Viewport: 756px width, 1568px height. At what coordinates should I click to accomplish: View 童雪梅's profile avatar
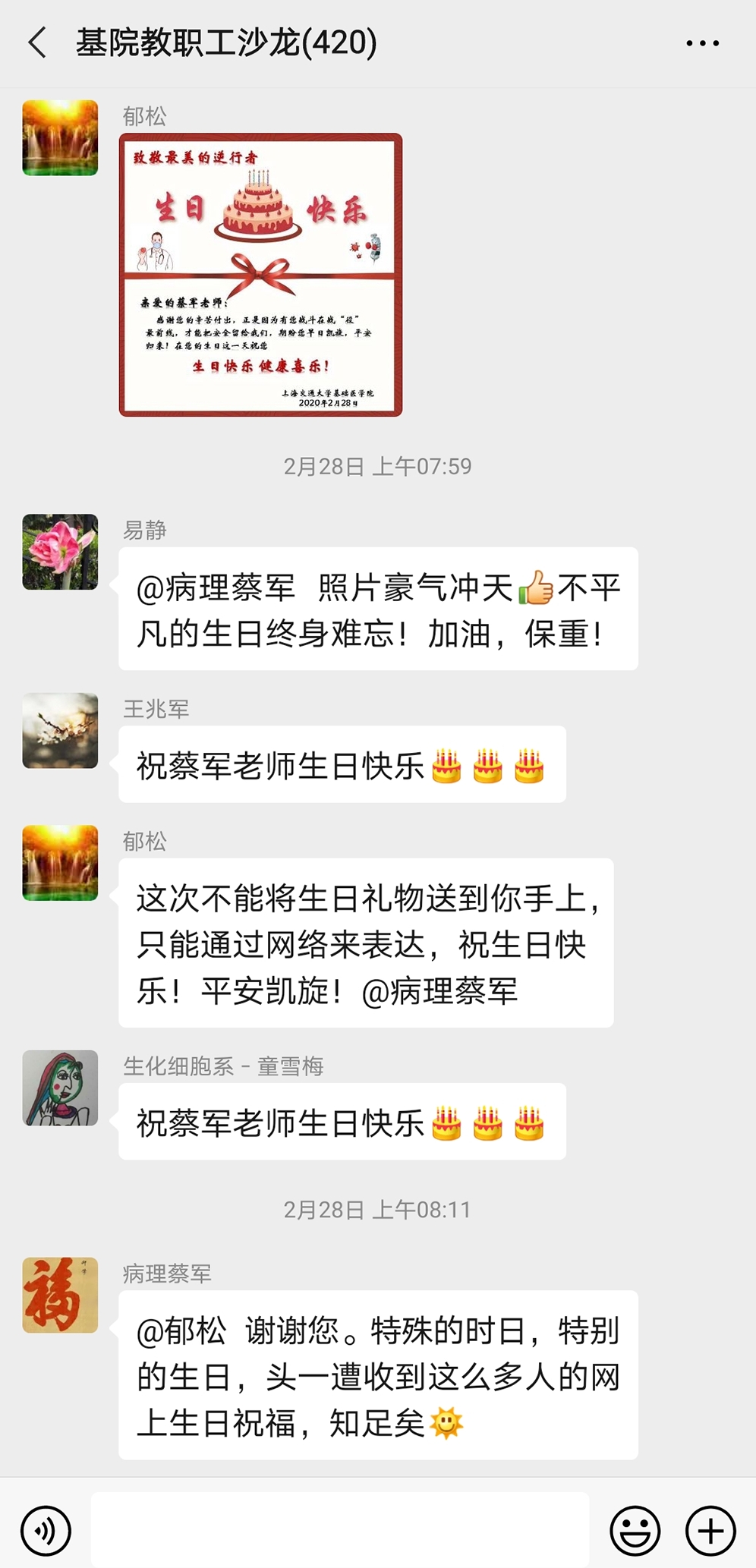tap(60, 1088)
